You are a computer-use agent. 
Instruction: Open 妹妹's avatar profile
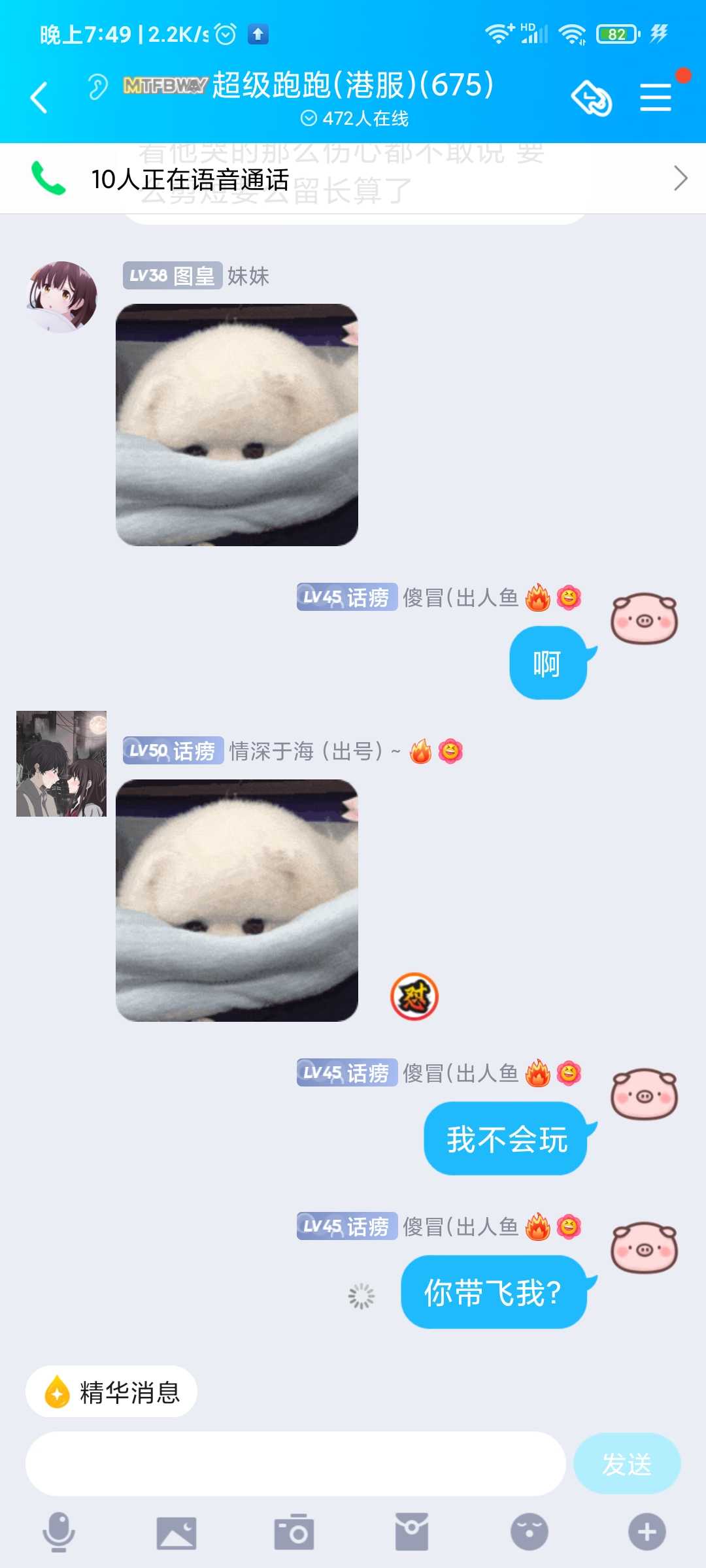[62, 297]
